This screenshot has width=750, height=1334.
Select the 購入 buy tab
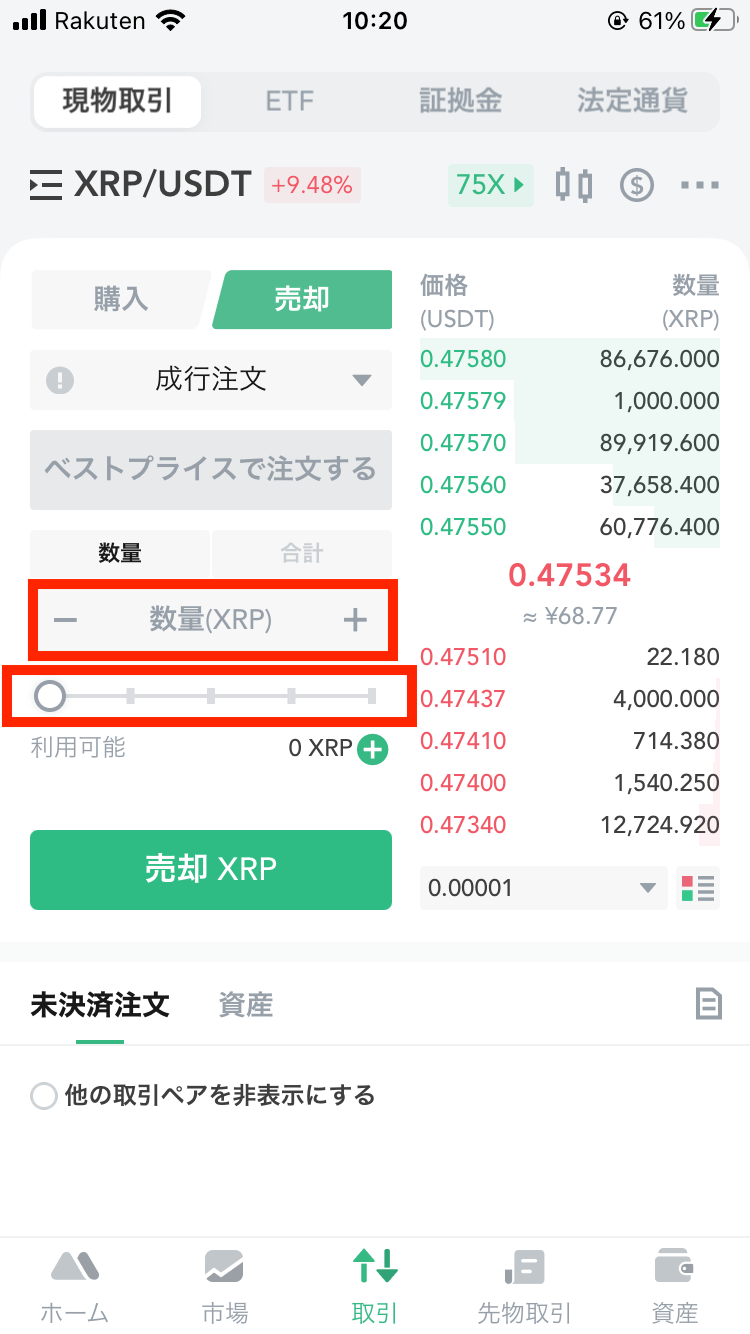click(121, 299)
